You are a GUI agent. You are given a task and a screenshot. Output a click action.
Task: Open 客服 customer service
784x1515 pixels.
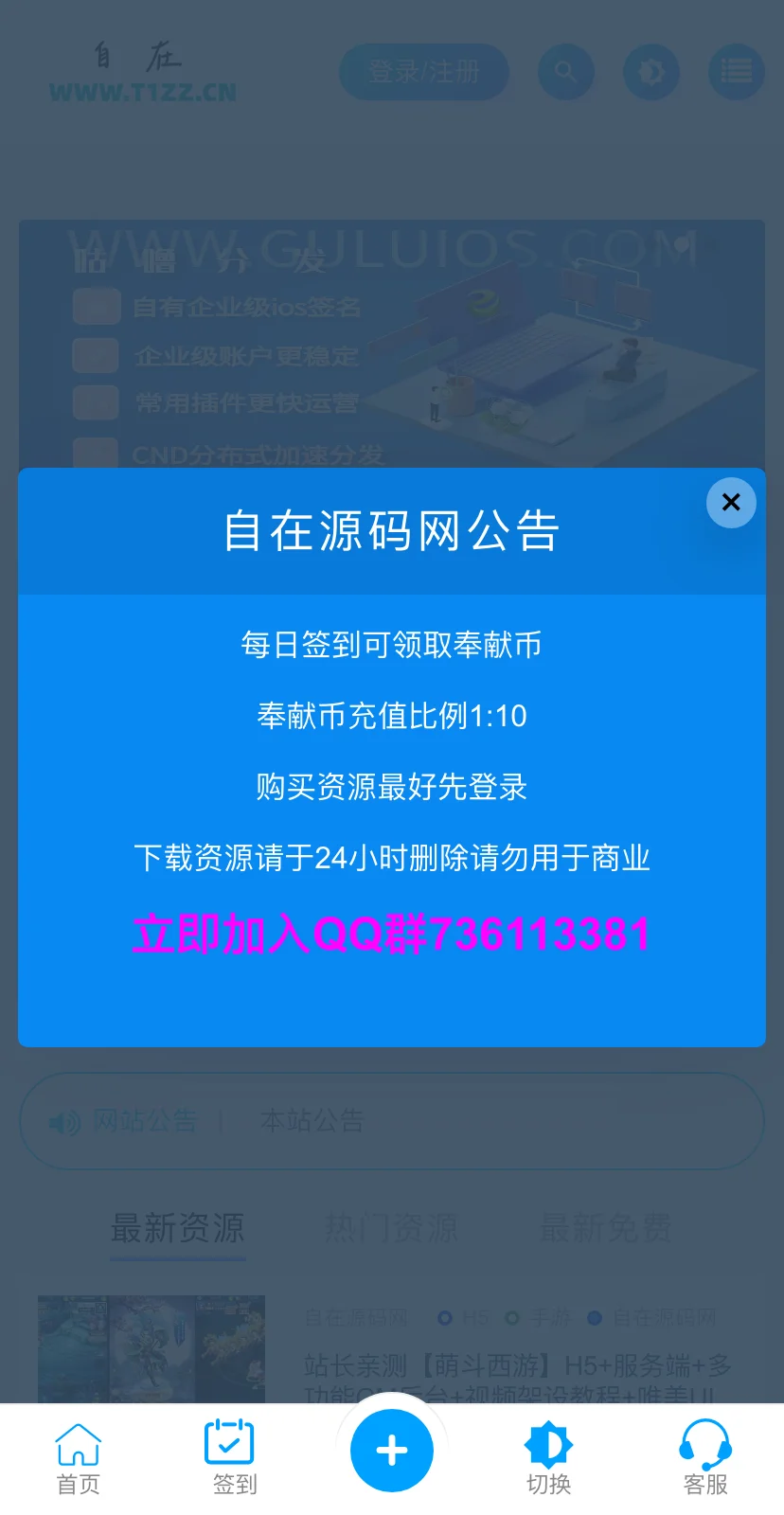click(705, 1457)
